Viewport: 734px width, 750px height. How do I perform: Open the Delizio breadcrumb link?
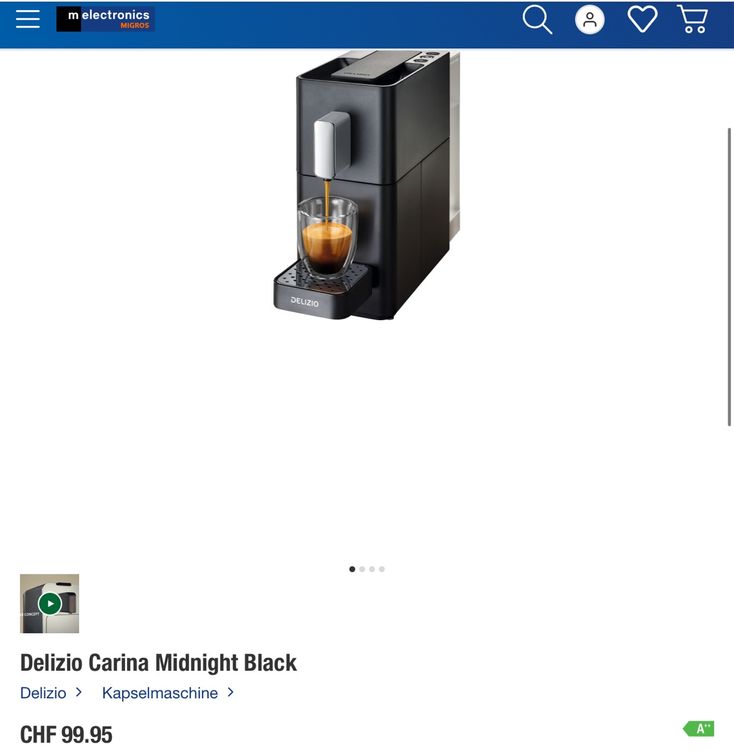tap(43, 693)
